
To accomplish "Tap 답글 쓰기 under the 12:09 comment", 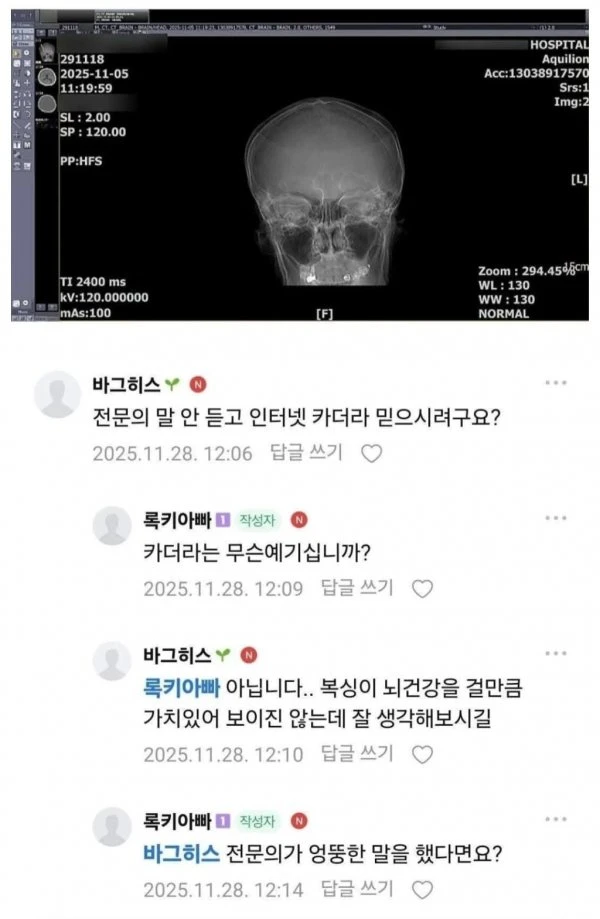I will (358, 588).
